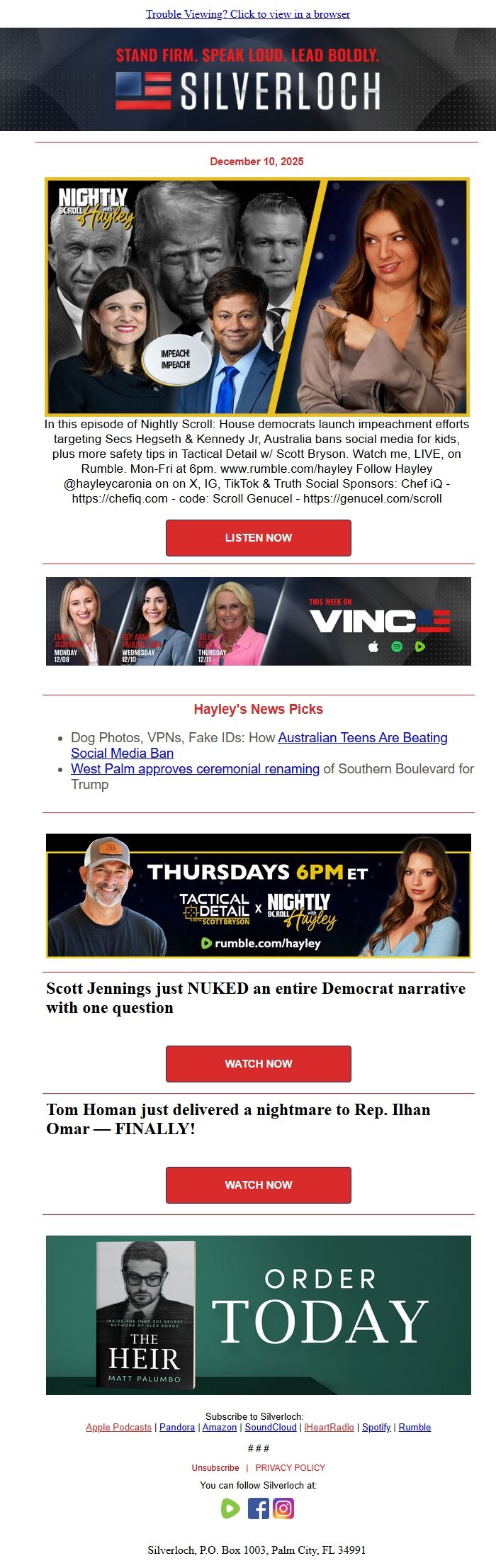The width and height of the screenshot is (496, 1568).
Task: Open the 'view in a browser' link
Action: [x=247, y=14]
